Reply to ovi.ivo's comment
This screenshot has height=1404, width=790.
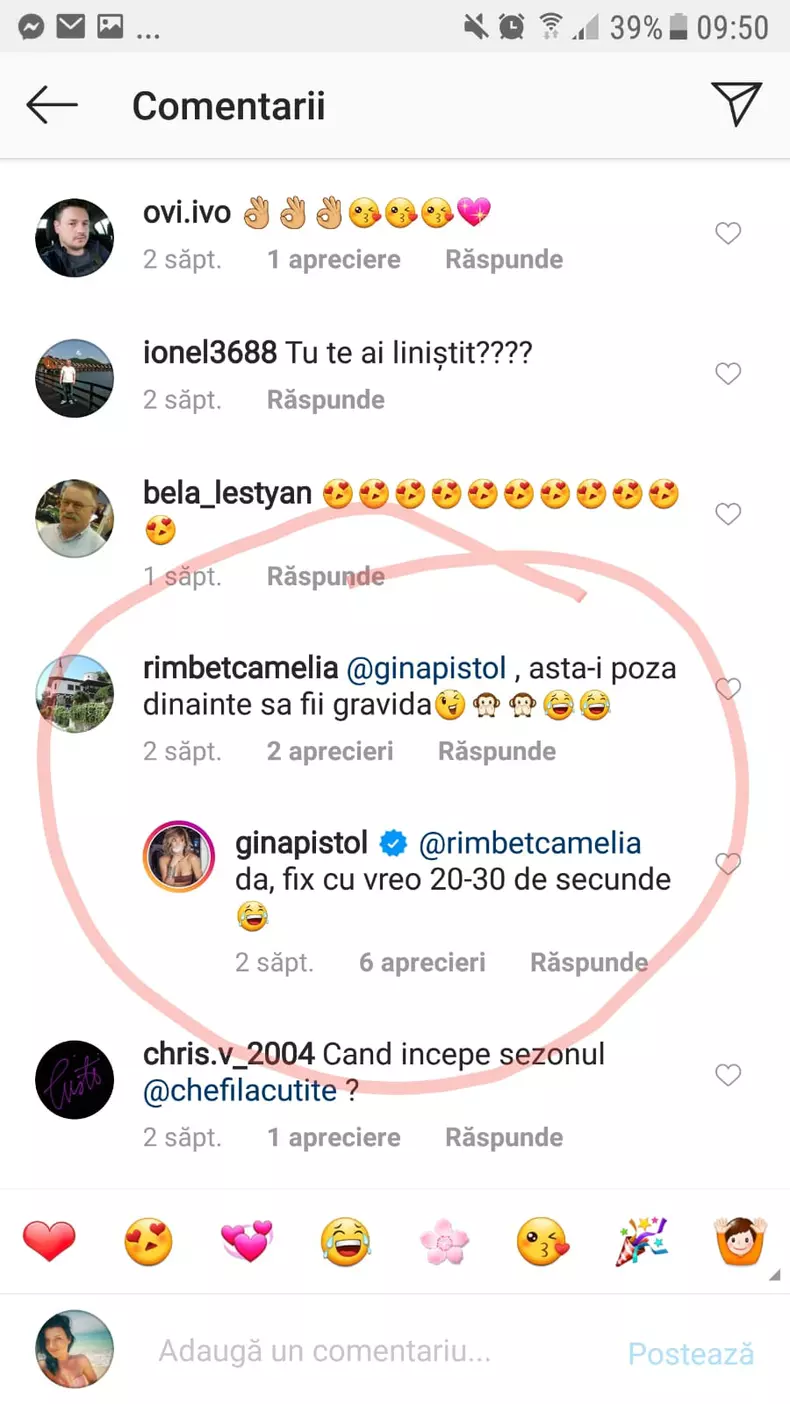pyautogui.click(x=504, y=259)
